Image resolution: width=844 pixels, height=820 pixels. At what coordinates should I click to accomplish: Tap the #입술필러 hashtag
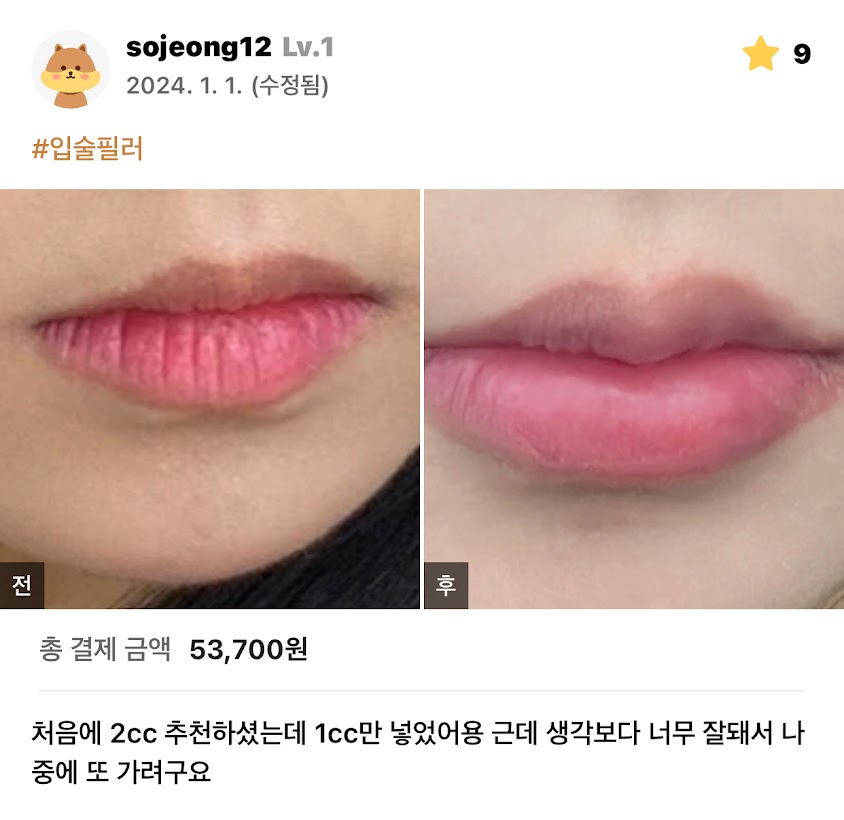(x=88, y=149)
